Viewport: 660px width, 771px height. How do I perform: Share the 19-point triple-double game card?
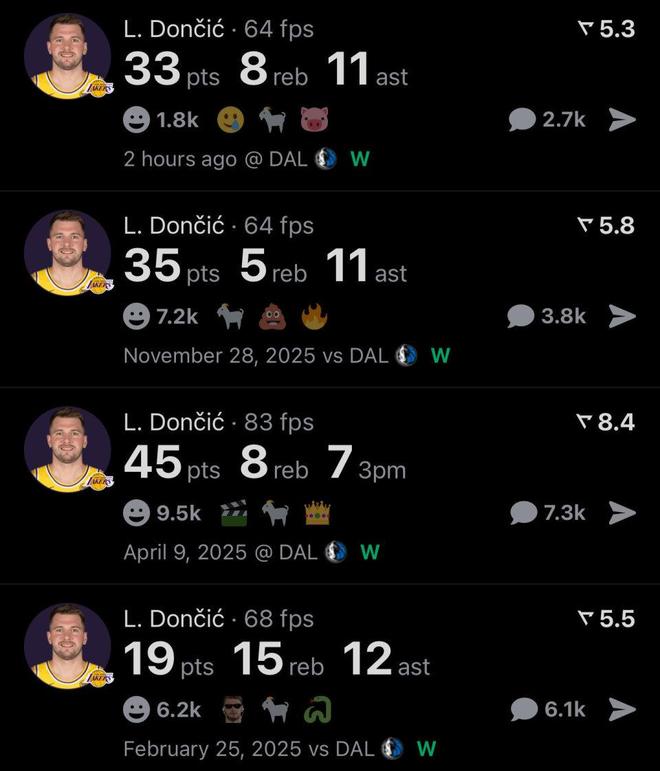pyautogui.click(x=622, y=710)
